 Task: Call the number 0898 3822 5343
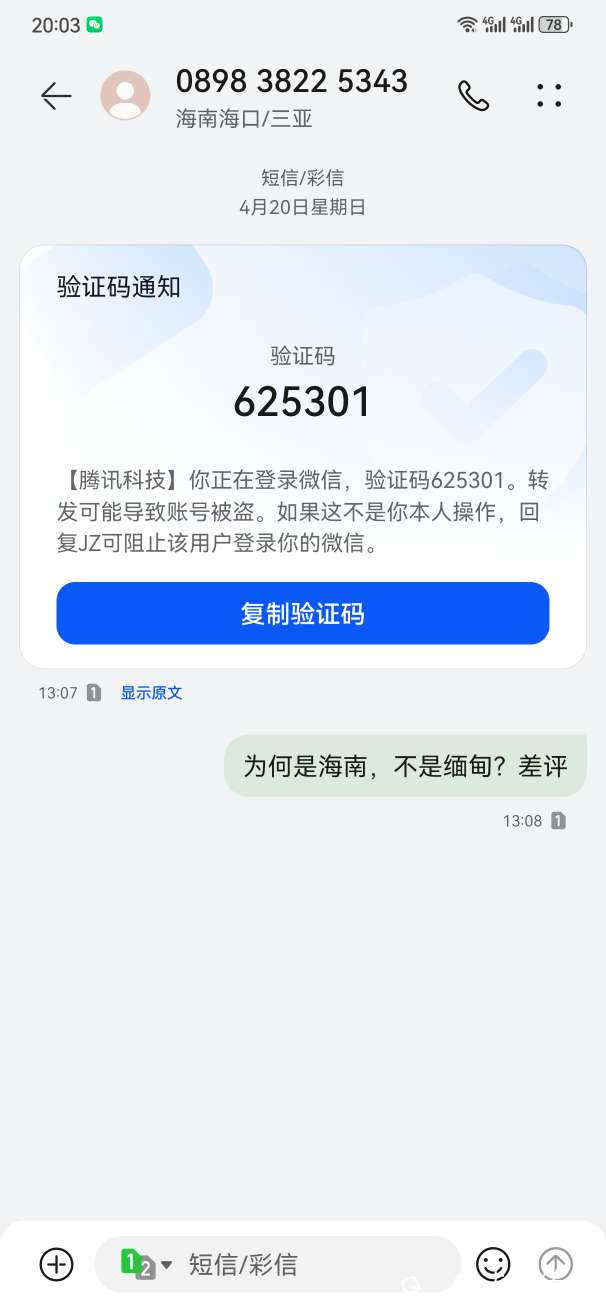(x=473, y=95)
